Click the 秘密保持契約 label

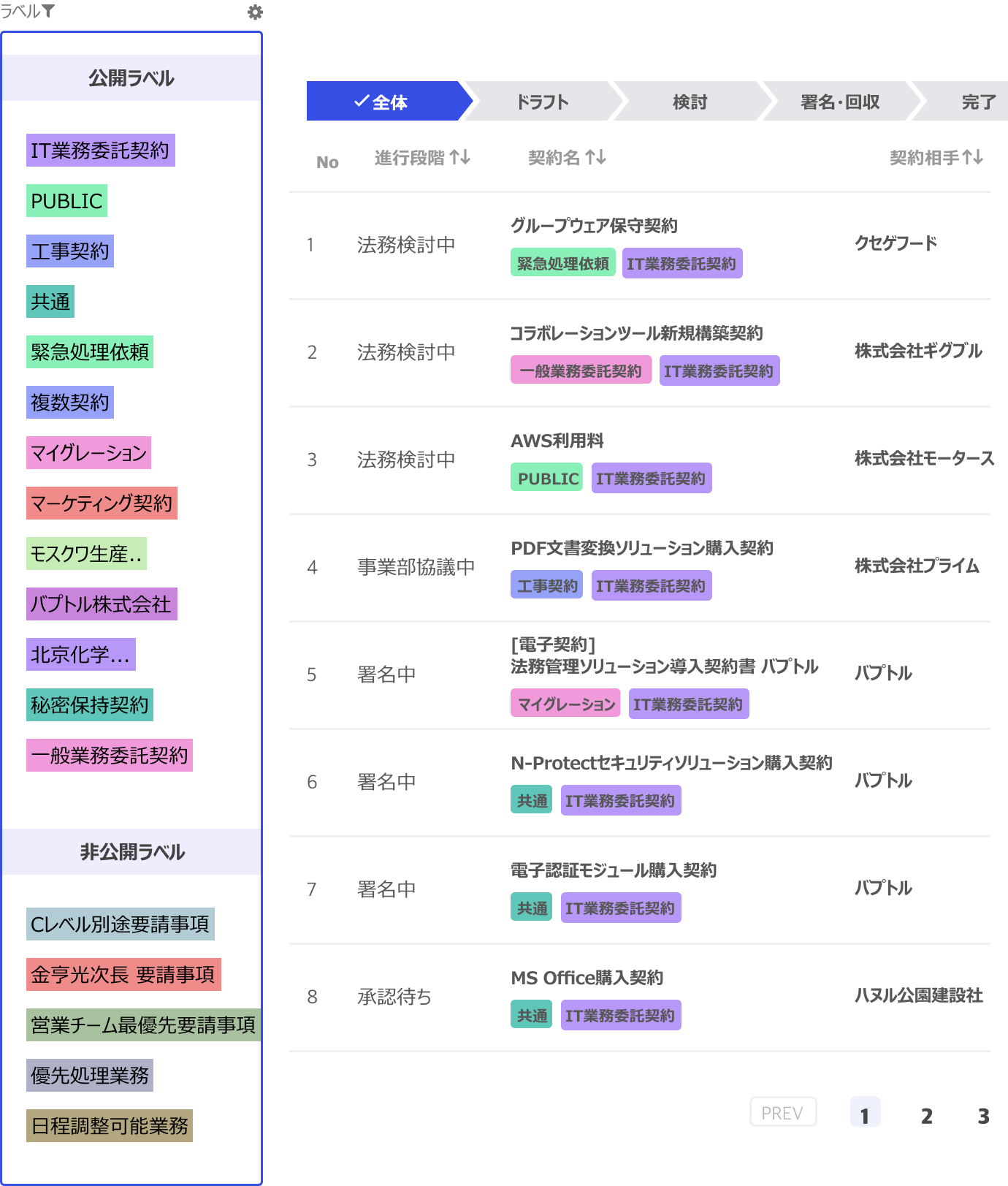[x=90, y=704]
